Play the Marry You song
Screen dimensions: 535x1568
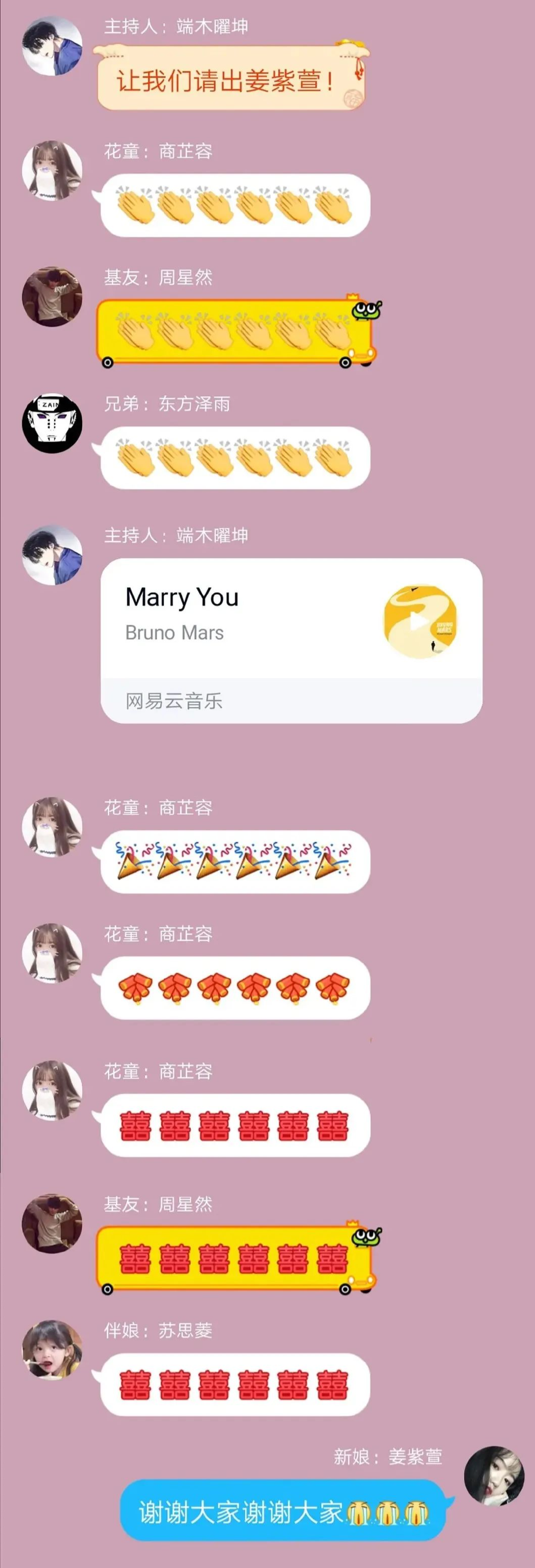tap(419, 621)
